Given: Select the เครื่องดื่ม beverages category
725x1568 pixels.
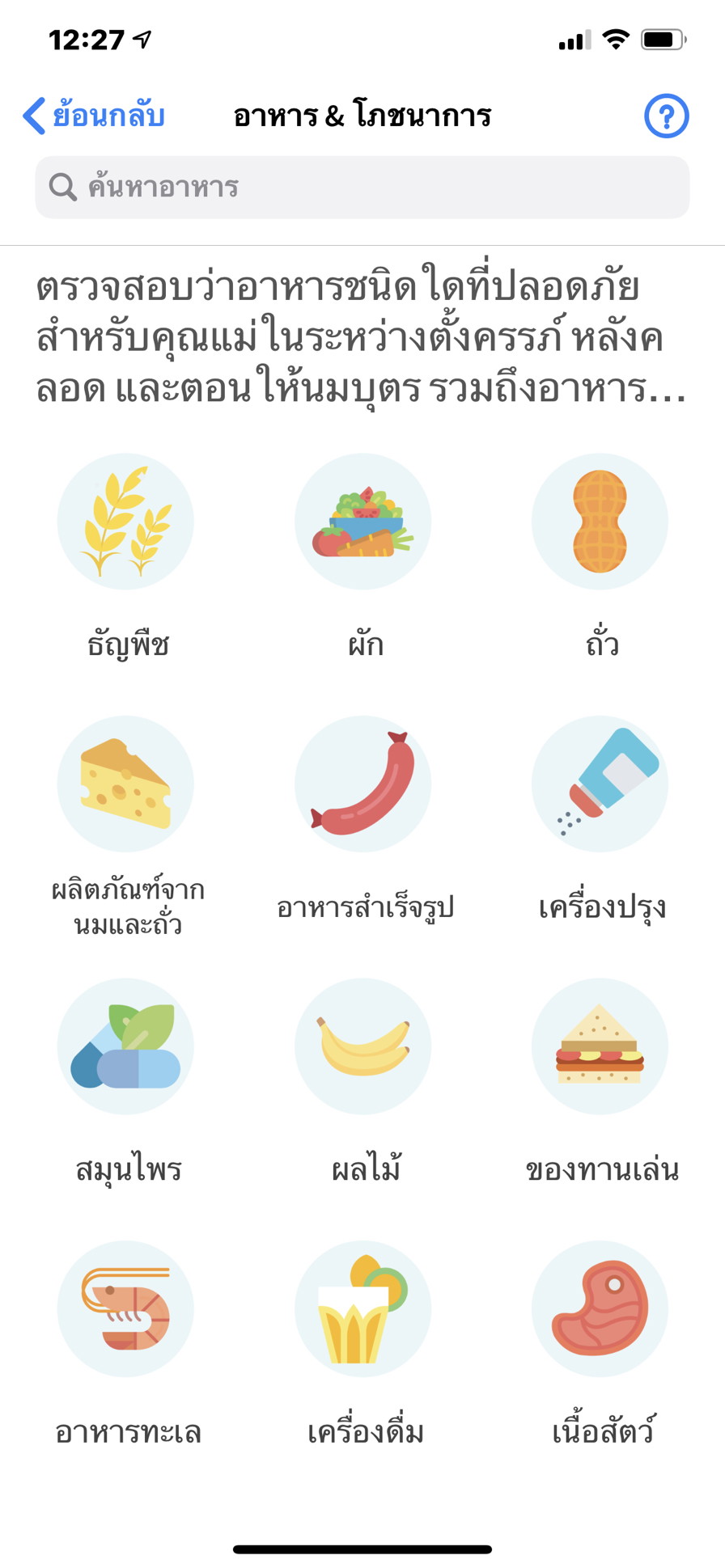Looking at the screenshot, I should [x=362, y=1308].
